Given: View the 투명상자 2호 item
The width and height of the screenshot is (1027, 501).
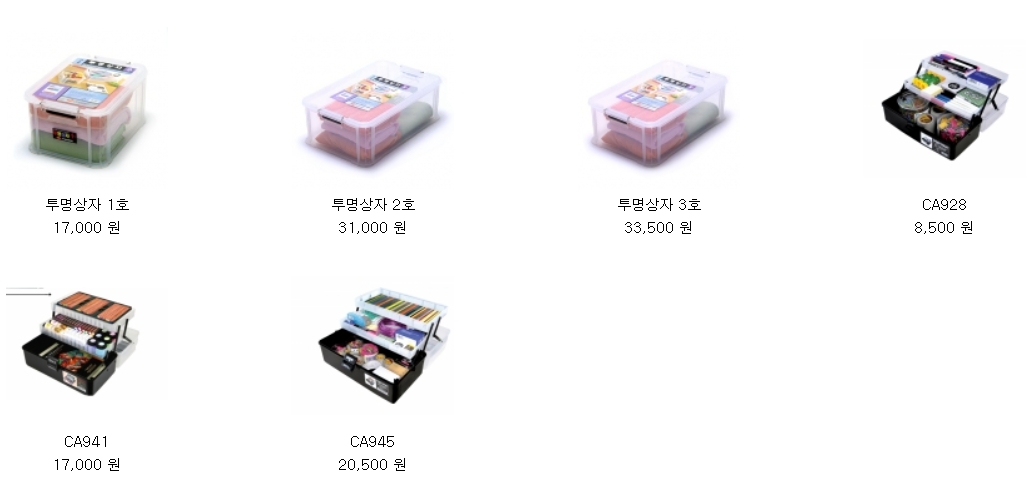Looking at the screenshot, I should tap(372, 113).
